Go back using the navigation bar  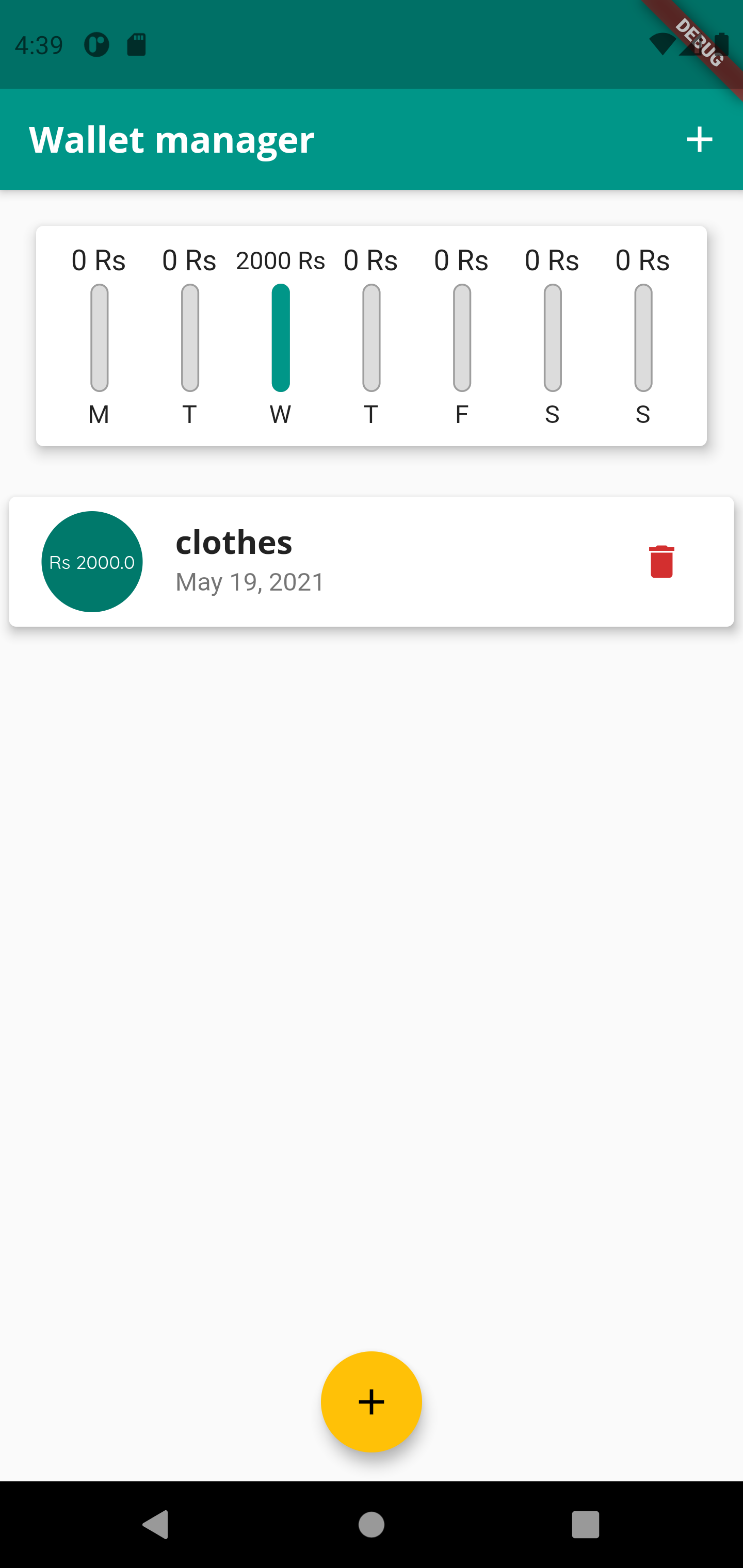pos(156,1525)
